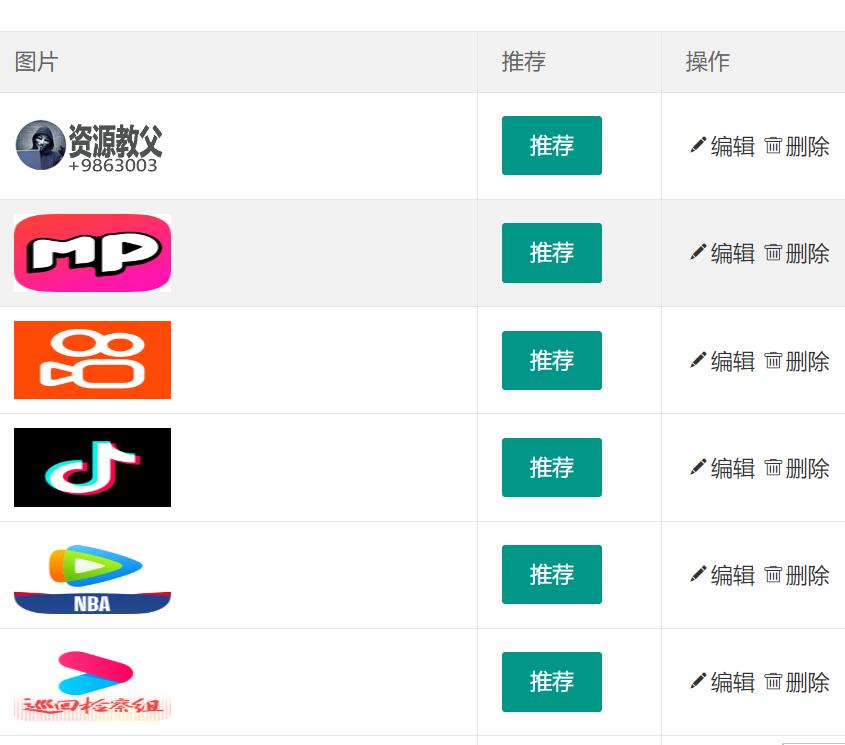Image resolution: width=845 pixels, height=745 pixels.
Task: Delete the orange camera logo row
Action: [x=797, y=360]
